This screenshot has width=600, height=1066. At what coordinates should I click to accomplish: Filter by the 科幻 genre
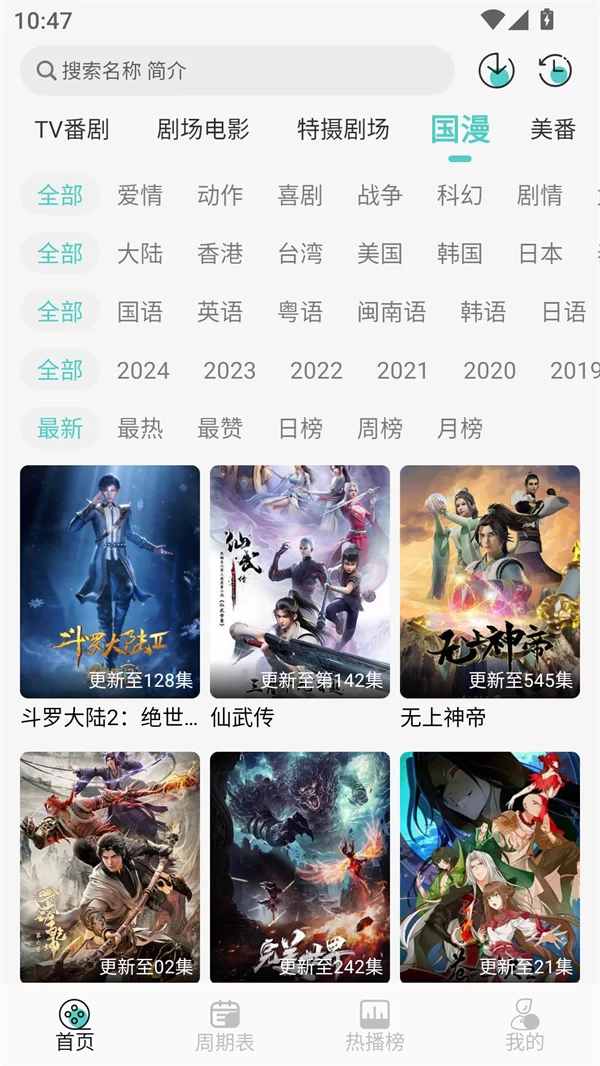460,196
